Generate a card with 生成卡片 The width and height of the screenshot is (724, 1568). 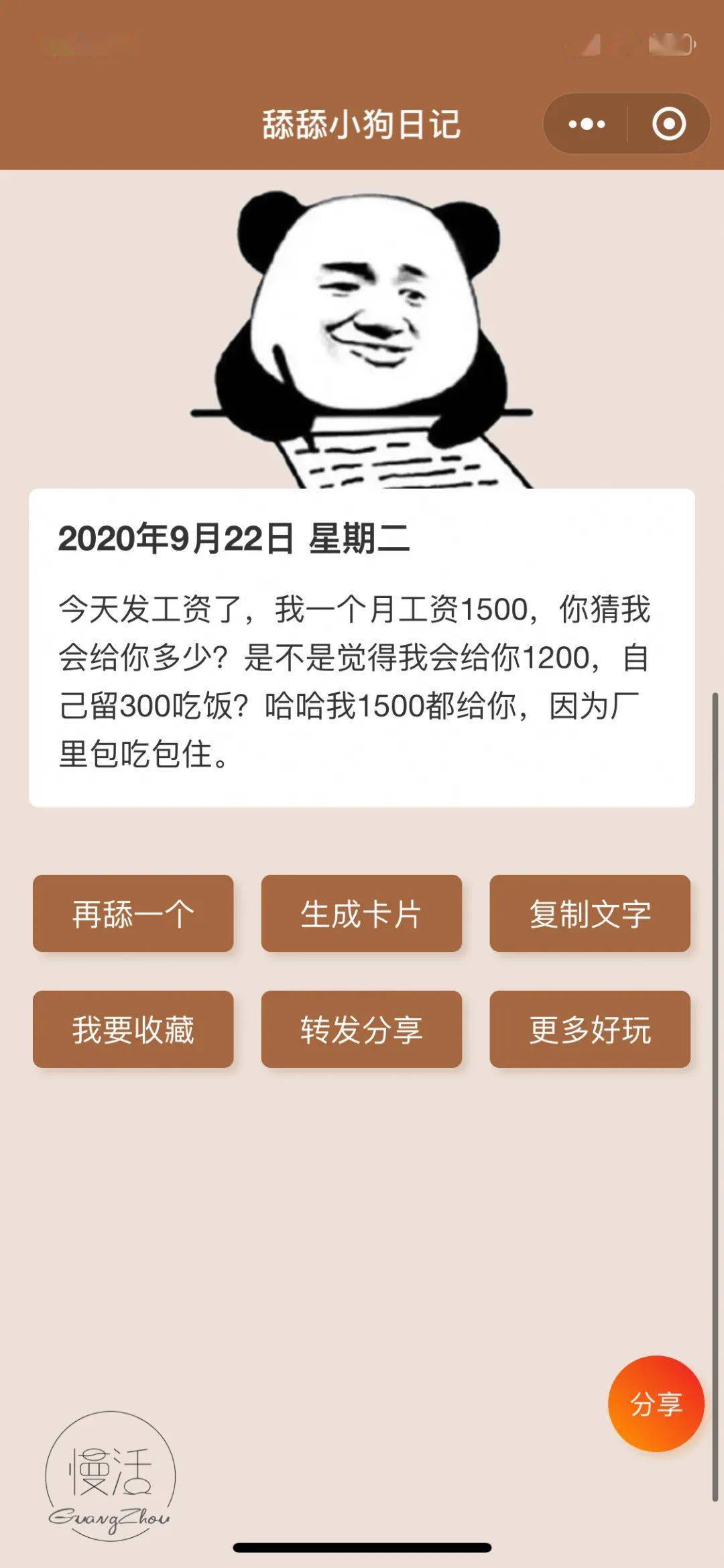point(361,913)
